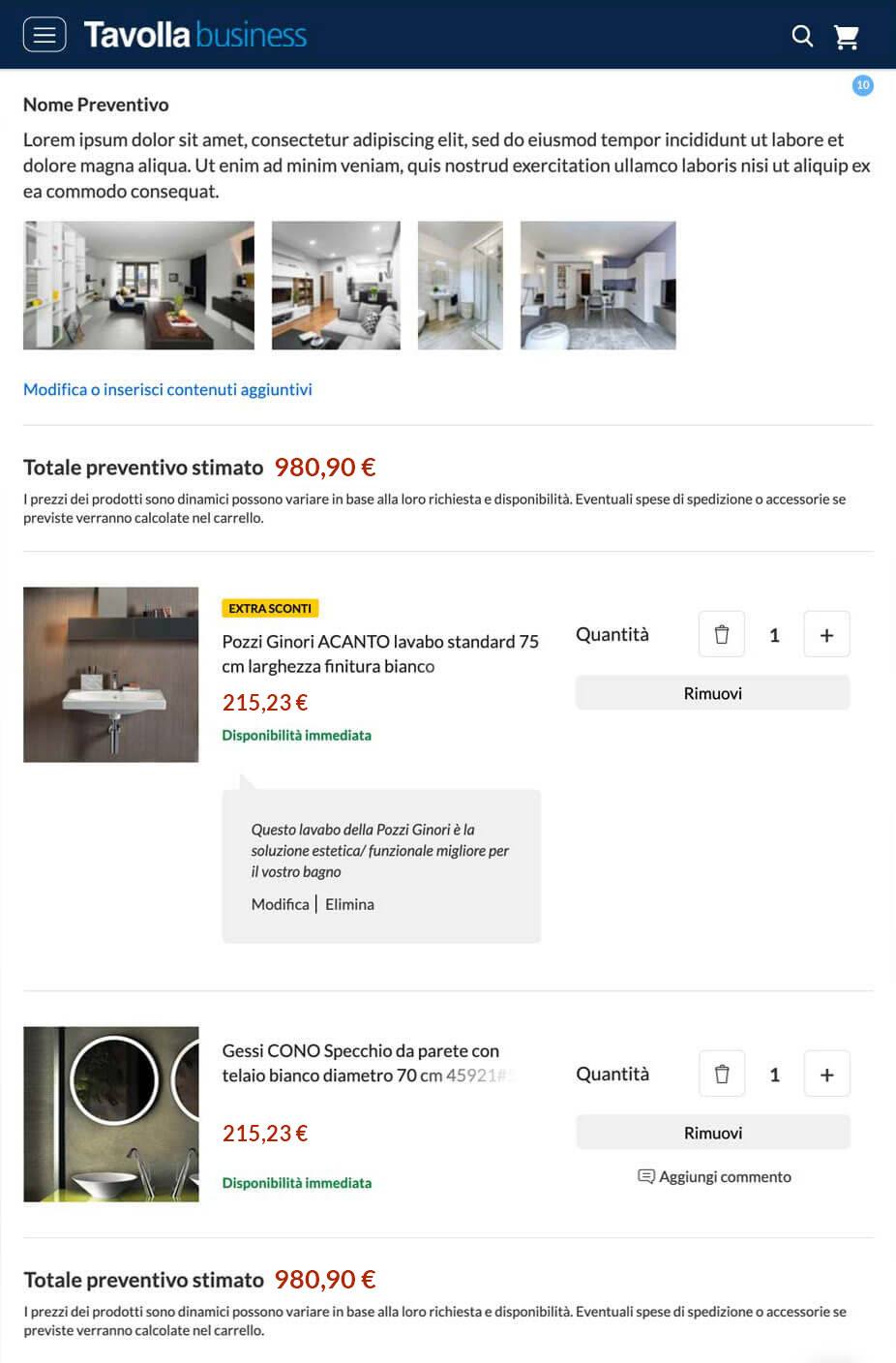Image resolution: width=896 pixels, height=1363 pixels.
Task: Delete quantity for Pozzi Ginori lavabo
Action: pos(722,635)
